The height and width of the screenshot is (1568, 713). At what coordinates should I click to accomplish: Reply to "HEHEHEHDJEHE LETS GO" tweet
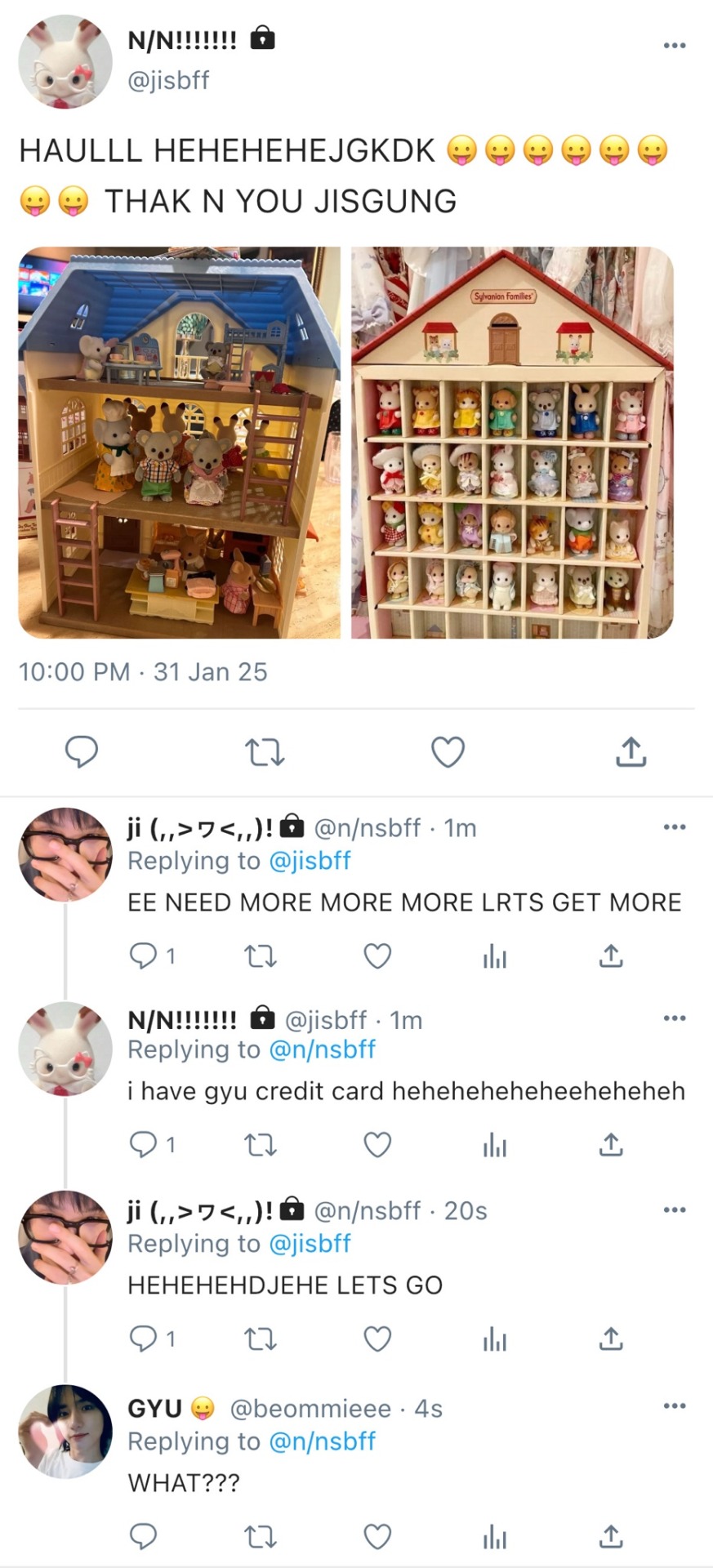click(144, 1339)
